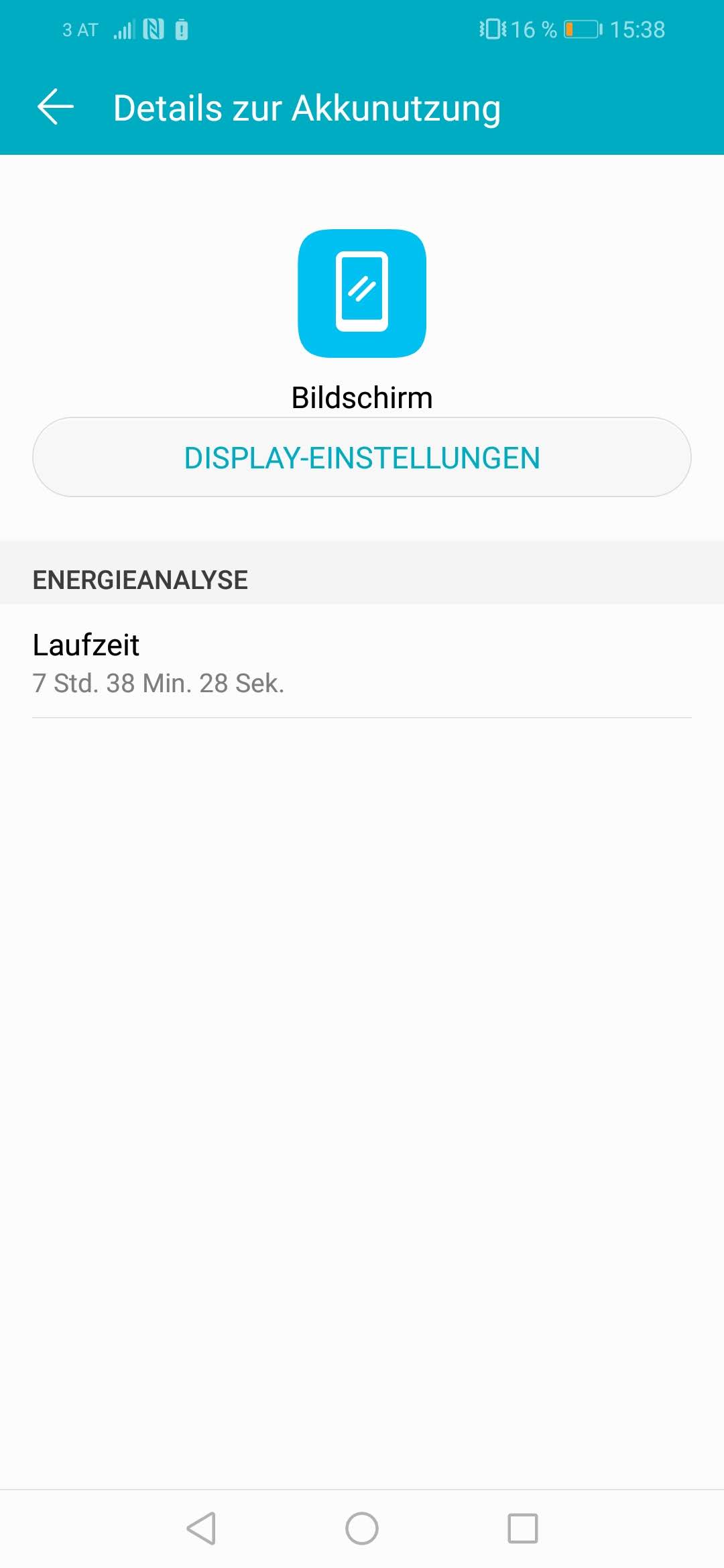
Task: Go back from Details zur Akkunutzung
Action: [x=55, y=107]
